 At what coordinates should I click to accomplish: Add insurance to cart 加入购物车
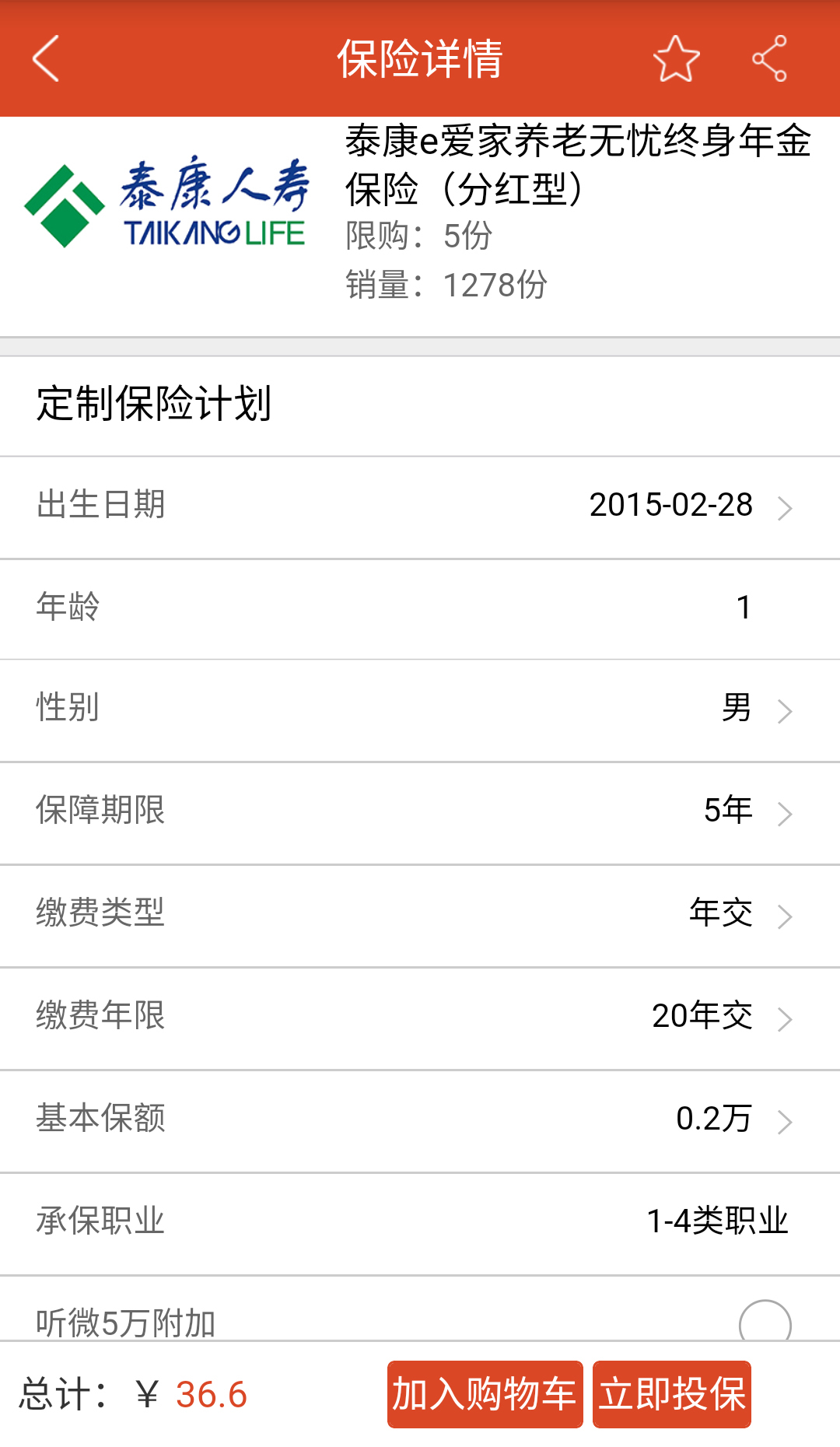pos(485,1394)
